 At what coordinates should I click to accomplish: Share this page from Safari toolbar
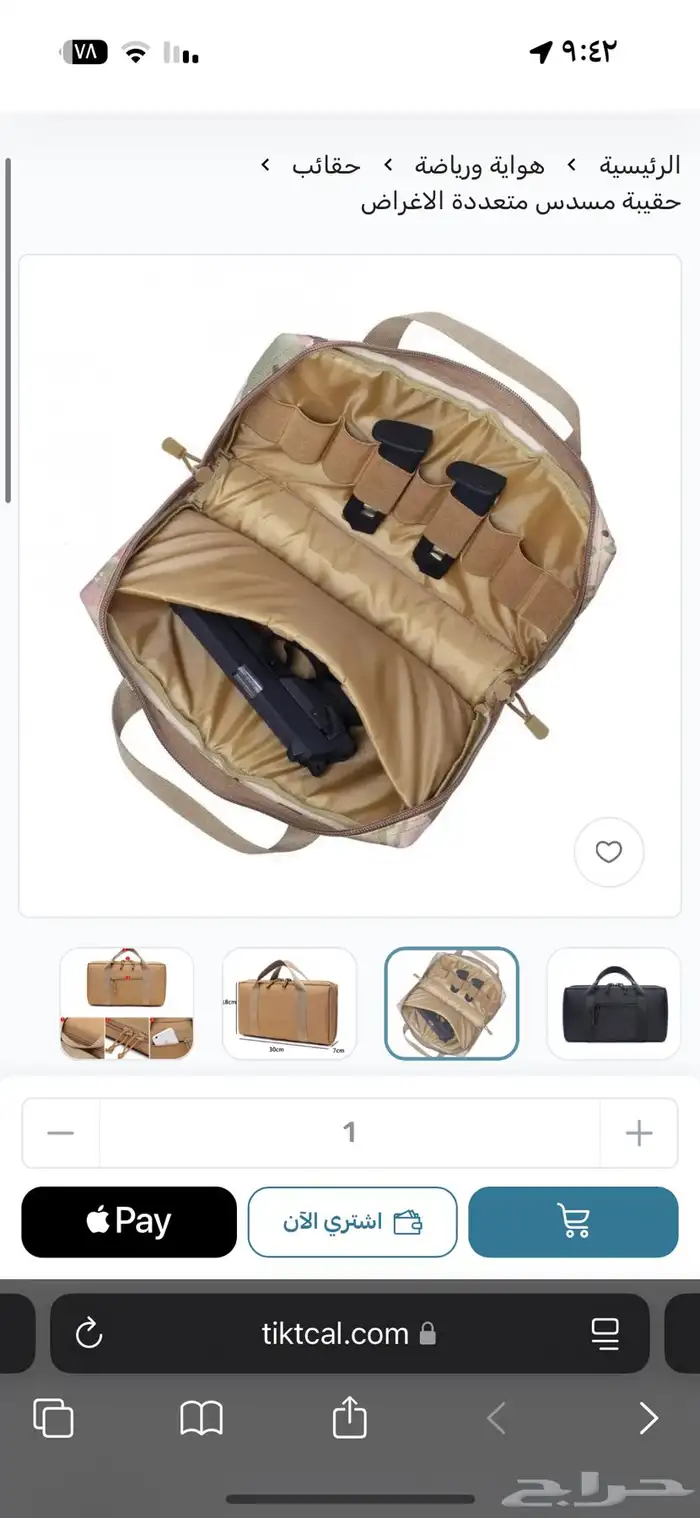coord(349,1417)
